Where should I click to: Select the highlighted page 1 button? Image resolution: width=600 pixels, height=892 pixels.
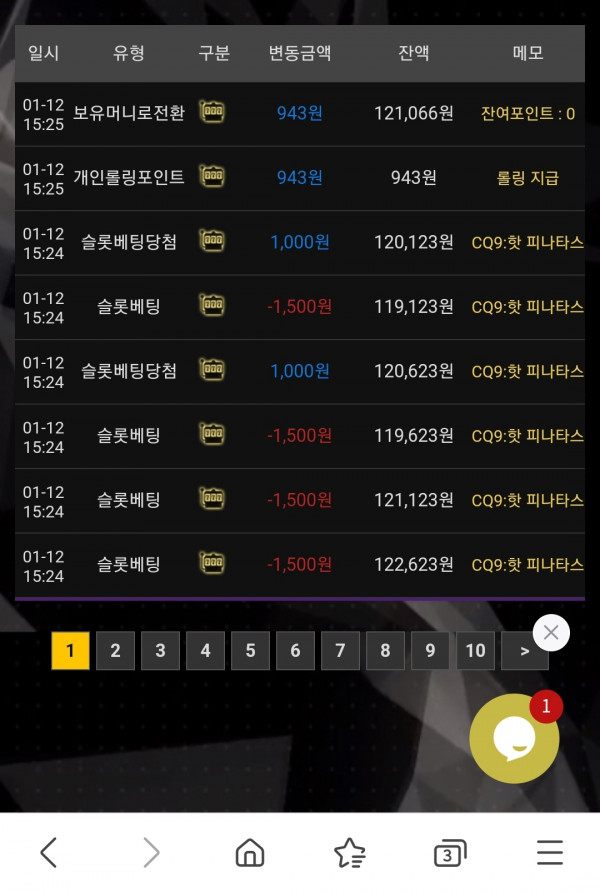70,651
